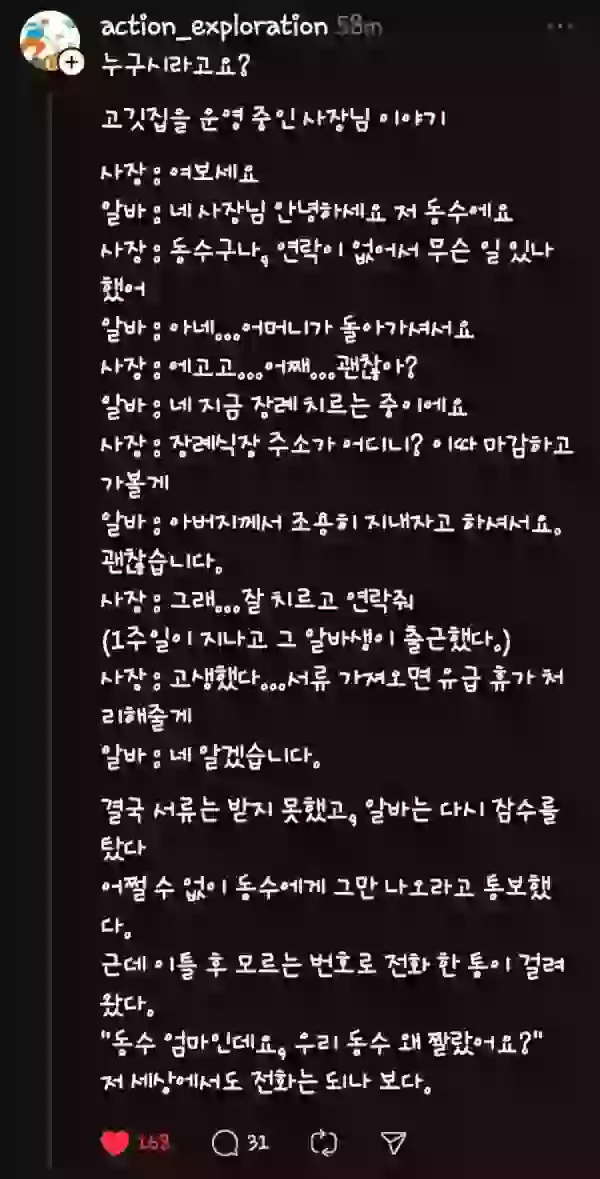Image resolution: width=600 pixels, height=1179 pixels.
Task: Follow action_exploration via avatar plus badge
Action: pos(71,63)
